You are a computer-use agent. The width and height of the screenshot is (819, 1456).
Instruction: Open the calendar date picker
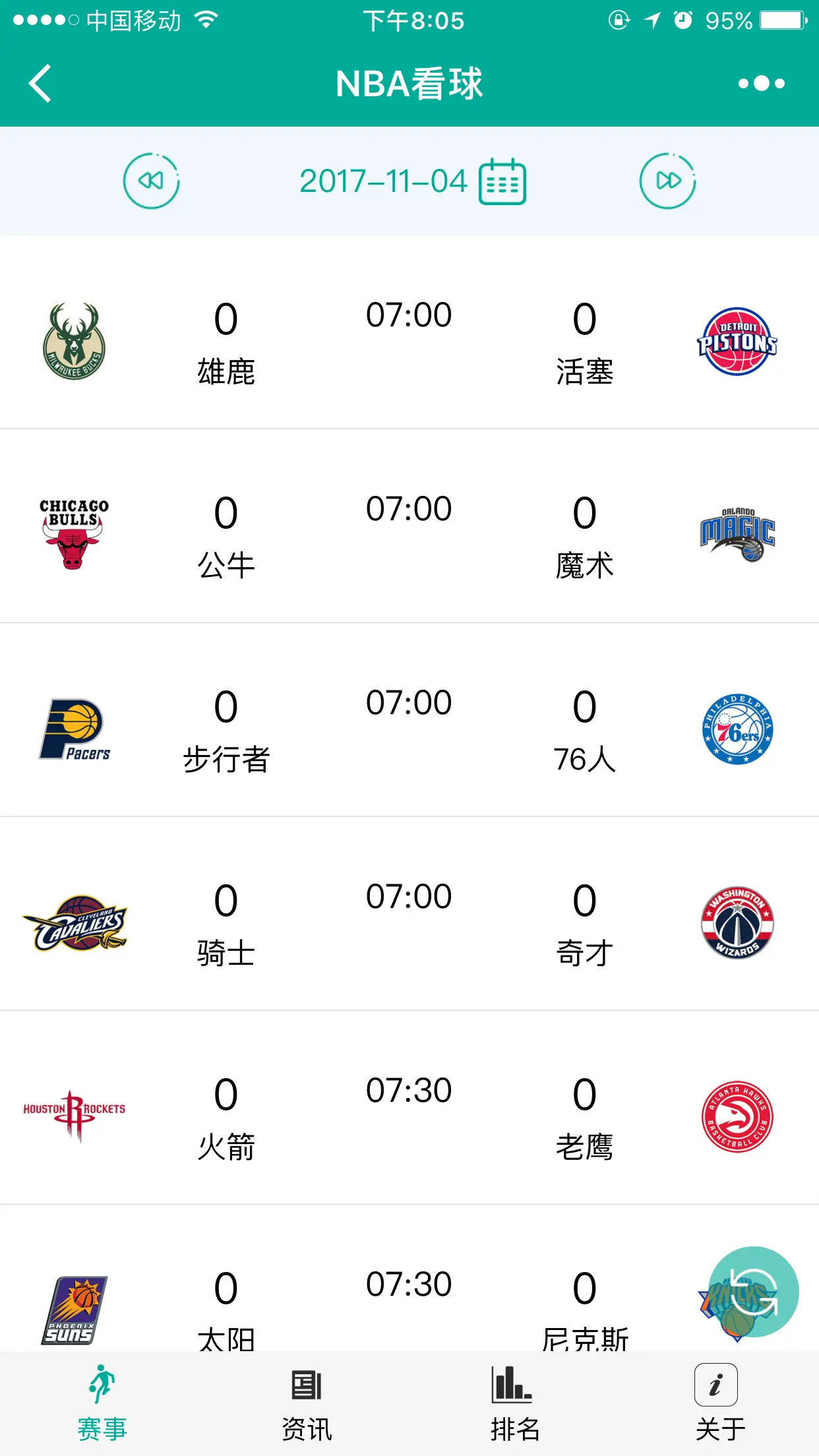point(502,182)
